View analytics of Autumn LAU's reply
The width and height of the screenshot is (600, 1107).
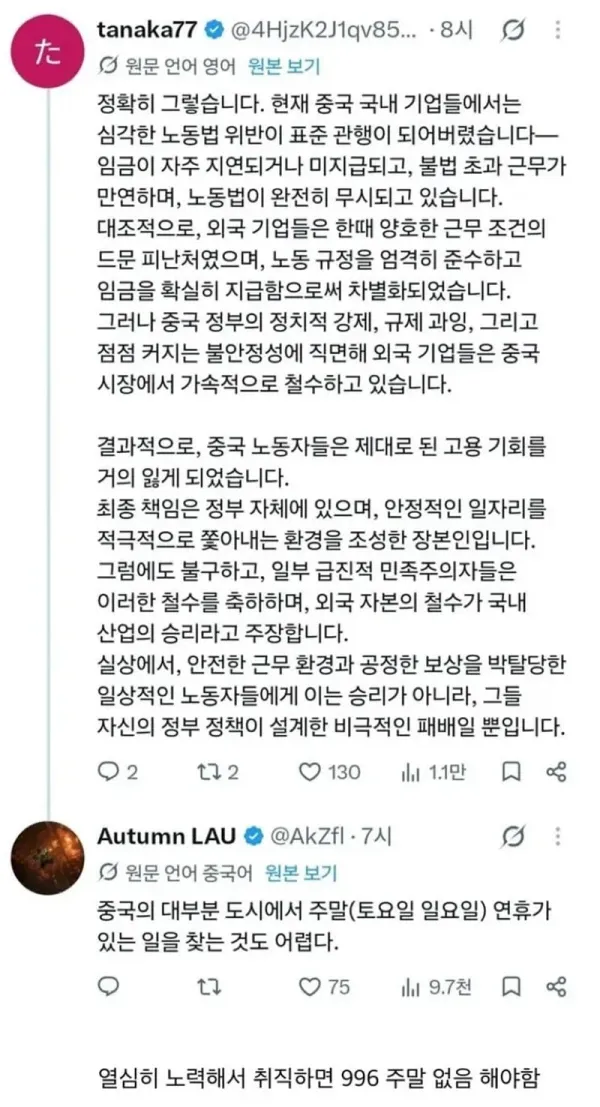[x=436, y=986]
